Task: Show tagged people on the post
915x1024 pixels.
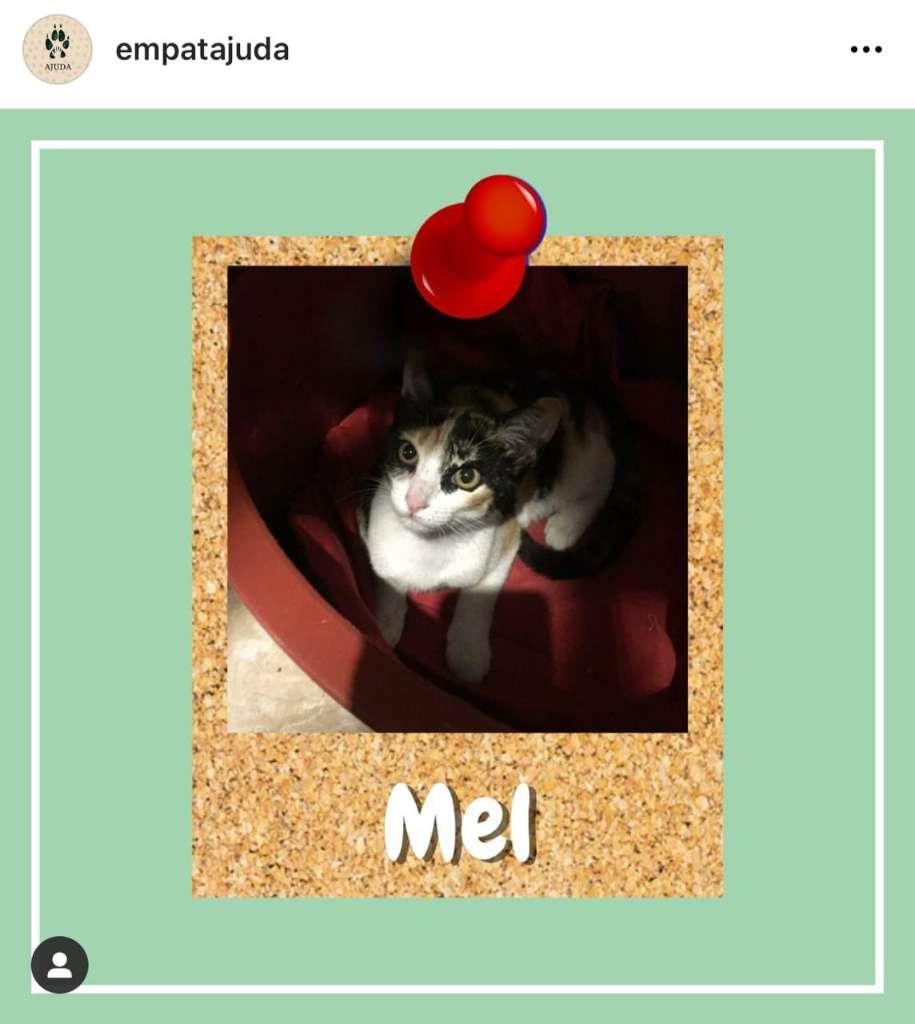Action: [x=60, y=964]
